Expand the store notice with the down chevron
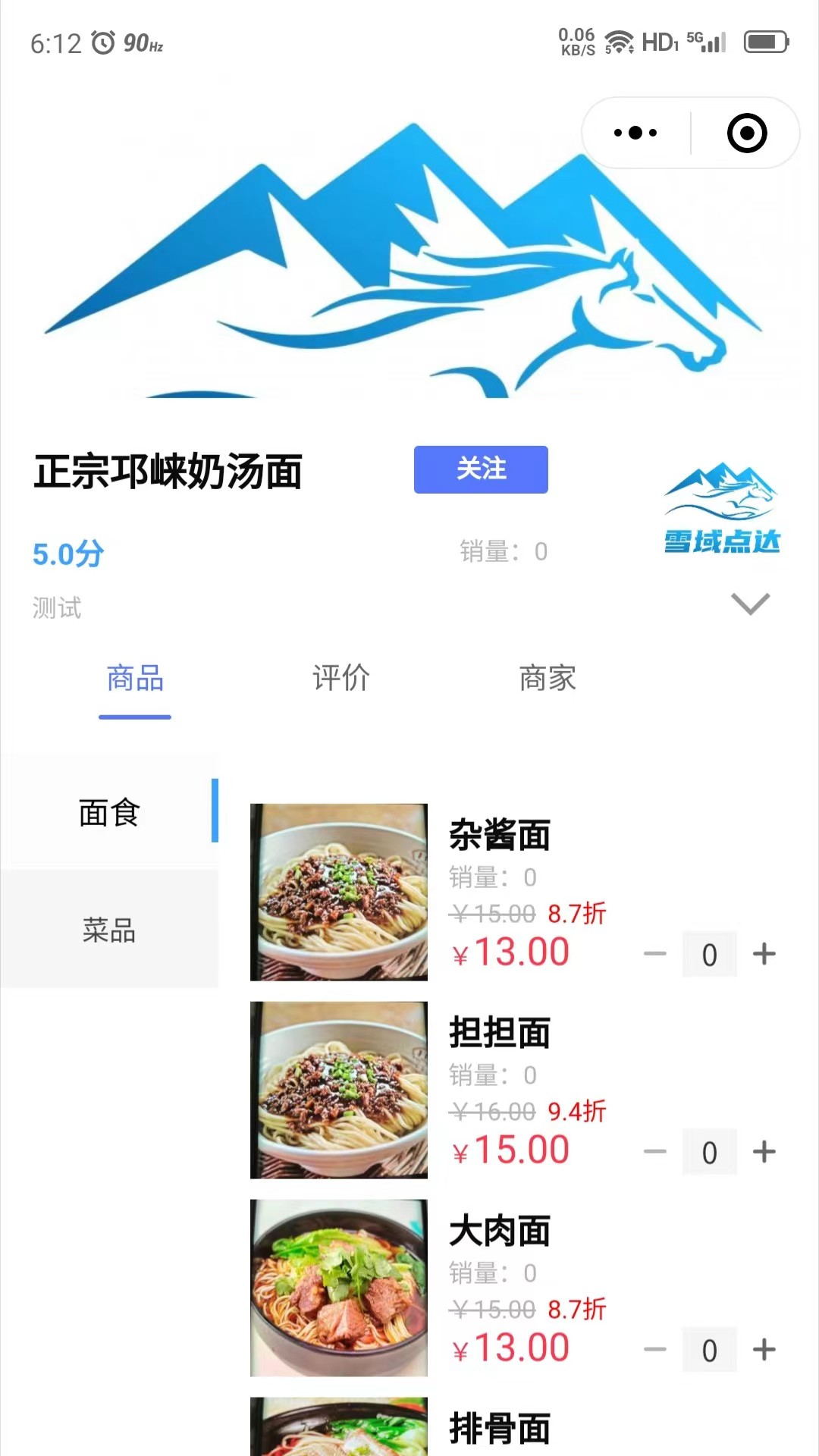This screenshot has width=819, height=1456. (x=749, y=604)
